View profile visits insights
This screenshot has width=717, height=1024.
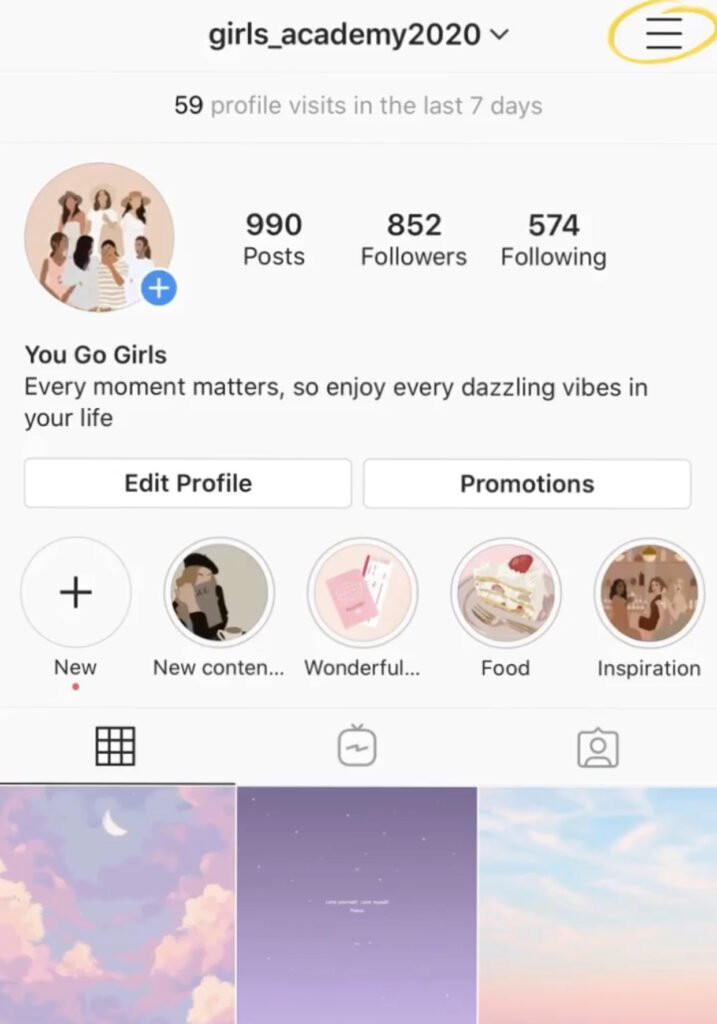[358, 105]
